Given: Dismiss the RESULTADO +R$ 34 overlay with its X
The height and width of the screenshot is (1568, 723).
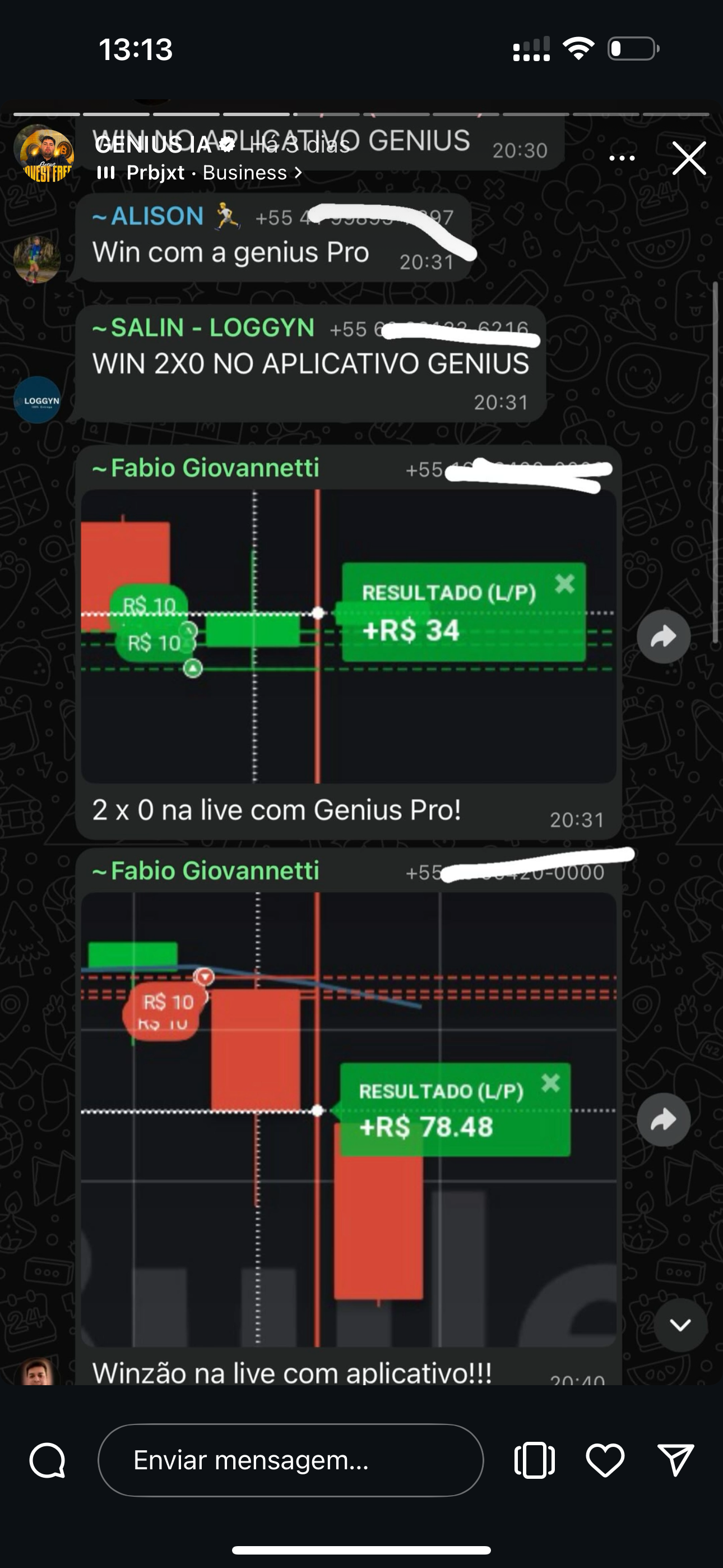Looking at the screenshot, I should point(564,583).
